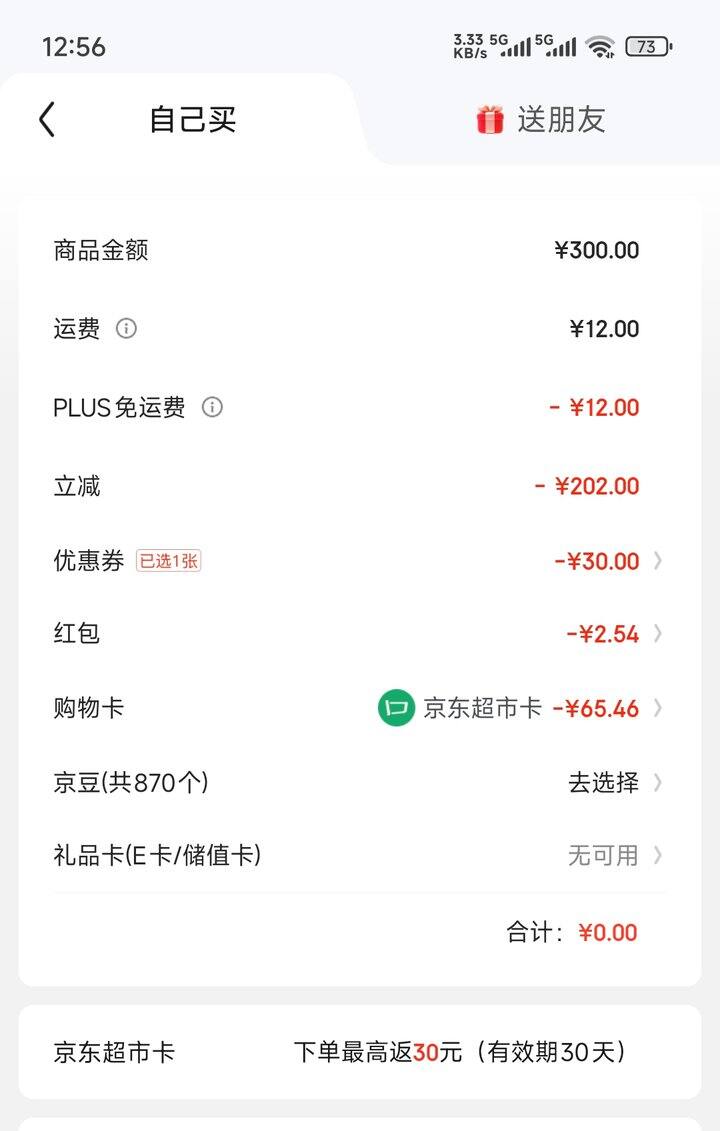The height and width of the screenshot is (1131, 720).
Task: Open the 优惠券 coupon selection row
Action: click(360, 561)
